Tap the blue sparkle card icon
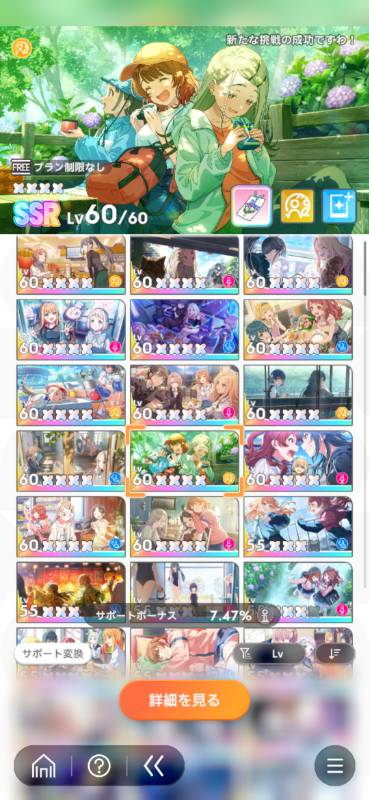The width and height of the screenshot is (369, 800). coord(339,206)
